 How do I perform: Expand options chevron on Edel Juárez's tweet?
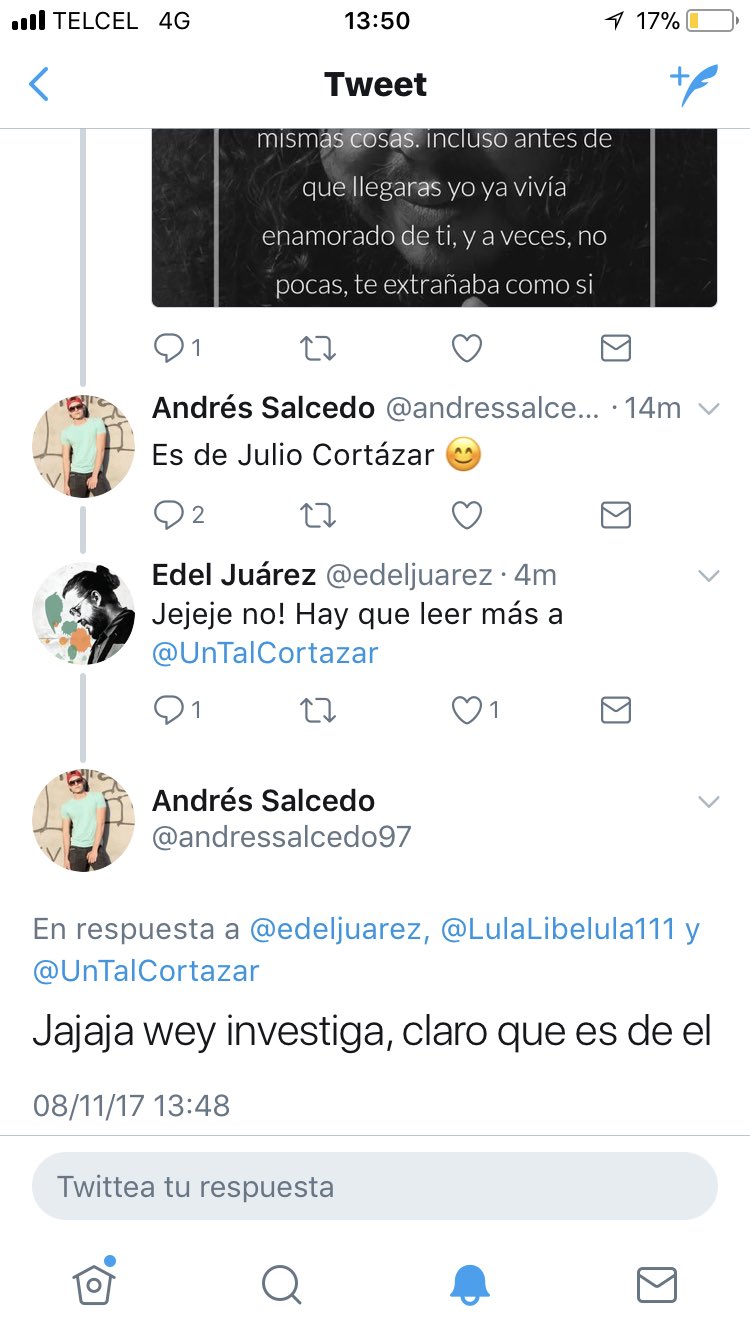pos(708,576)
